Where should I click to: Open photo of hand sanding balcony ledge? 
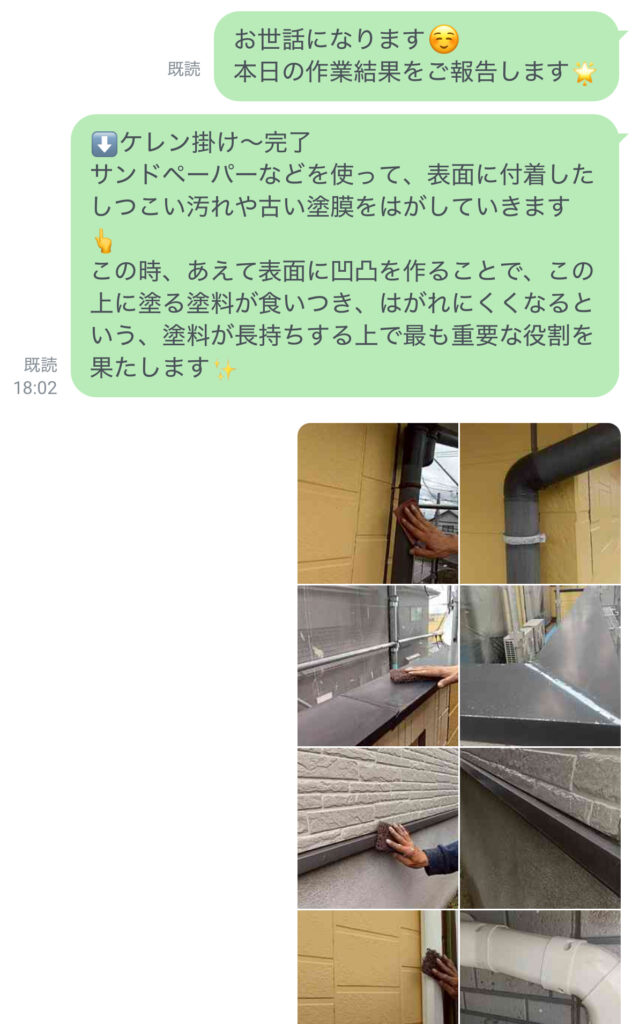[x=378, y=665]
